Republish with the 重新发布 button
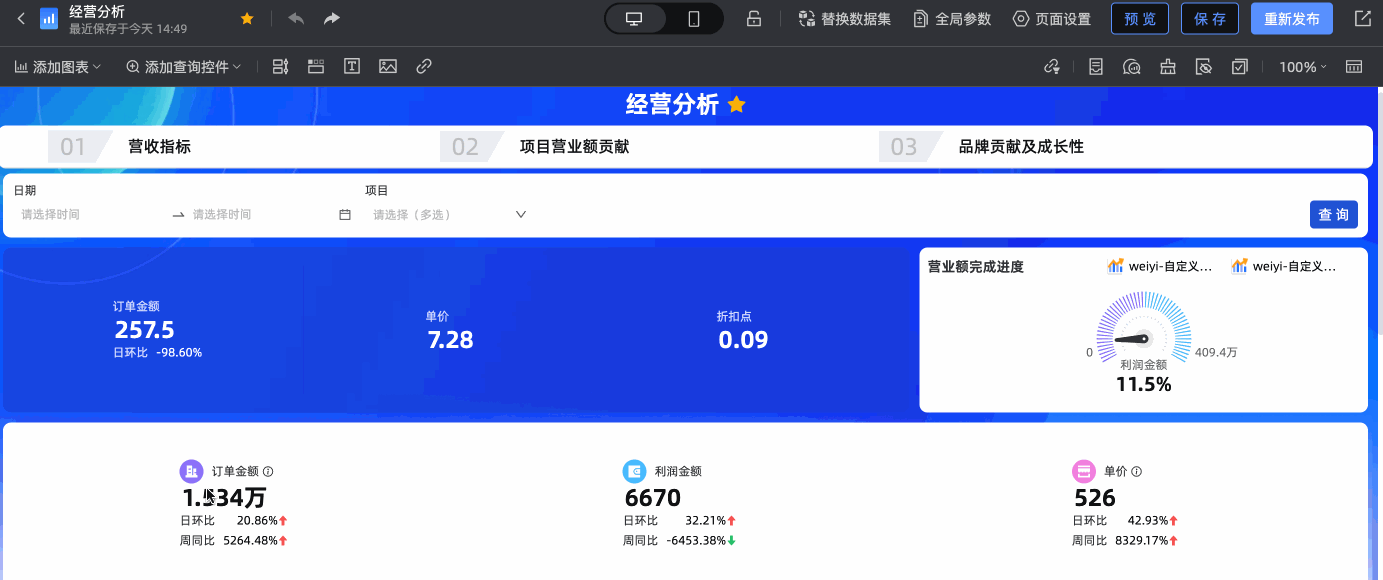 coord(1291,19)
